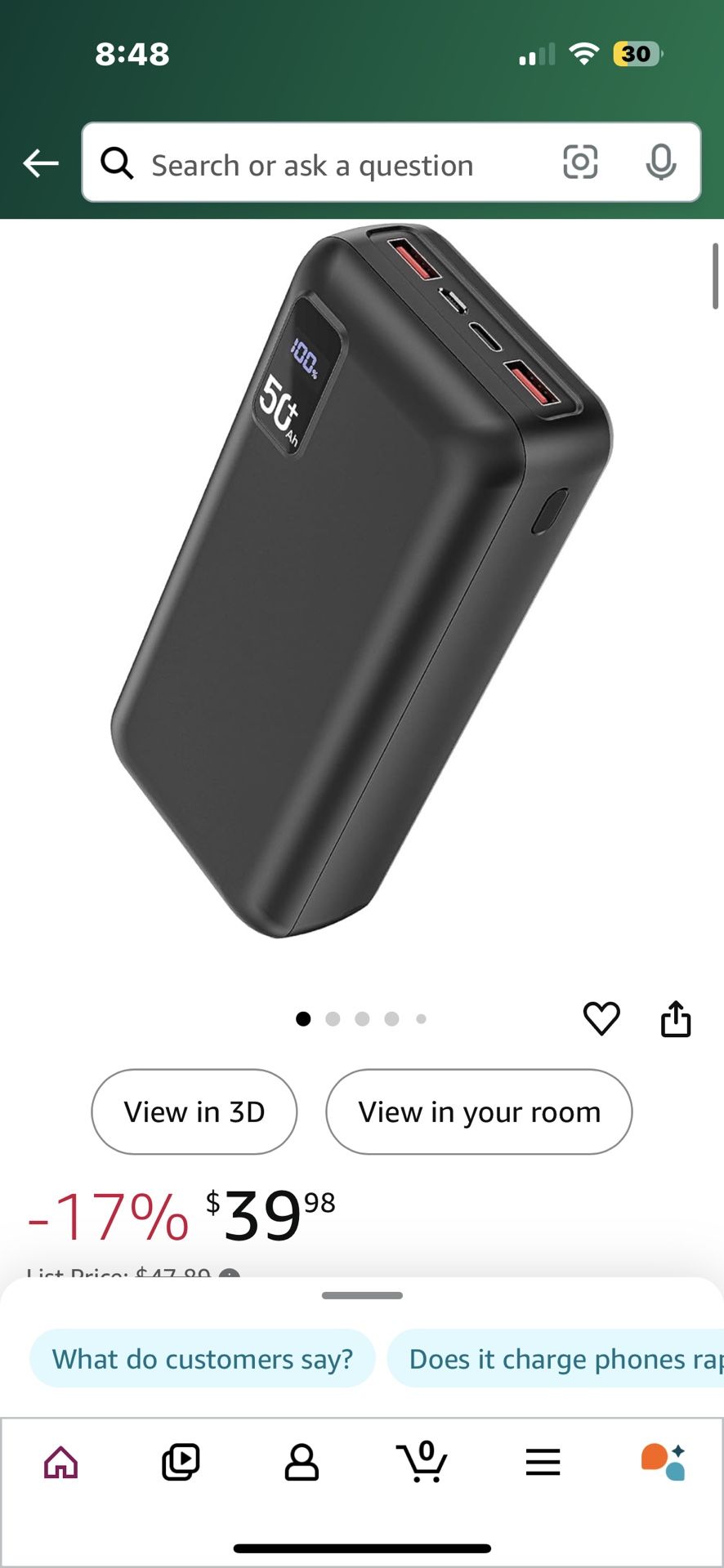Image resolution: width=724 pixels, height=1568 pixels.
Task: Add item to wish list with heart
Action: (601, 1018)
